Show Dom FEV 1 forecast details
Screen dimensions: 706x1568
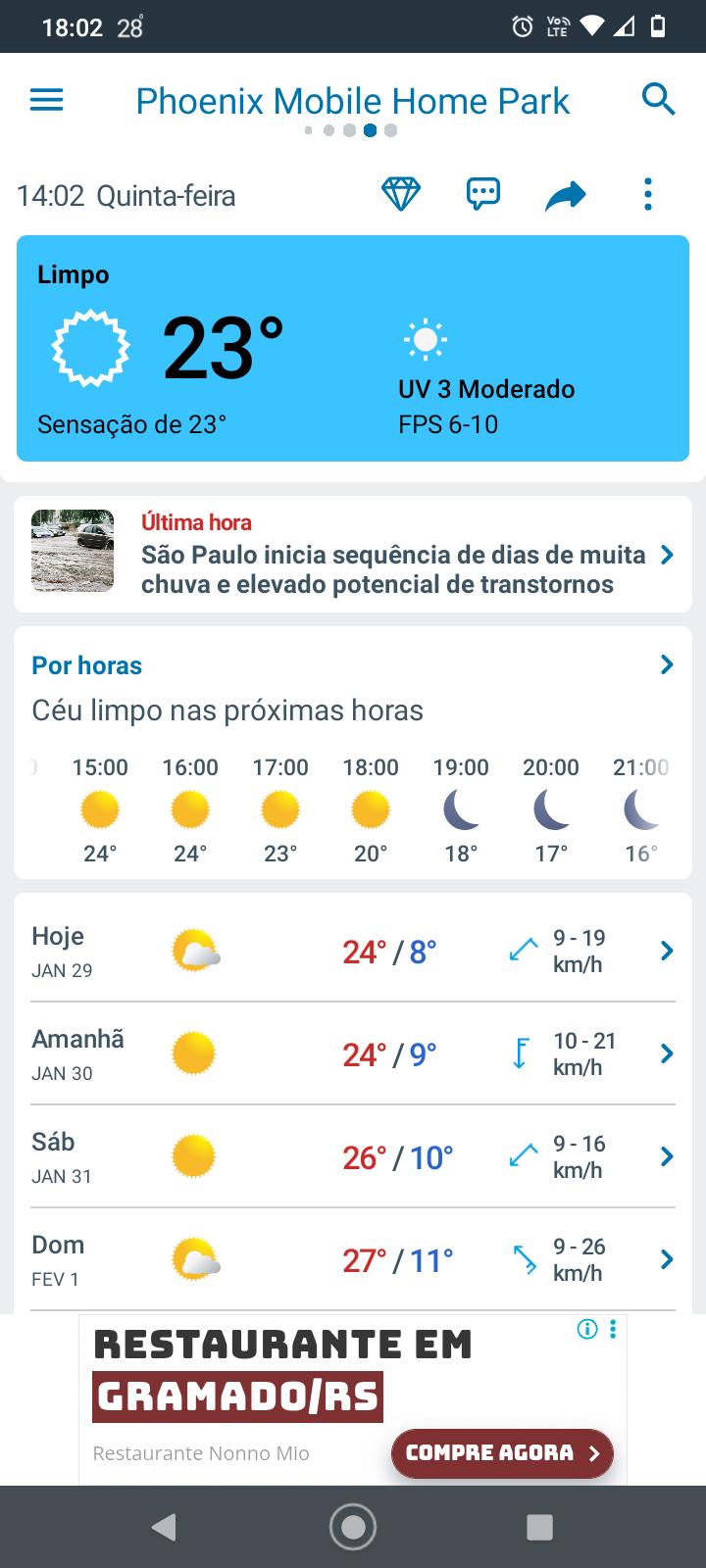353,1259
